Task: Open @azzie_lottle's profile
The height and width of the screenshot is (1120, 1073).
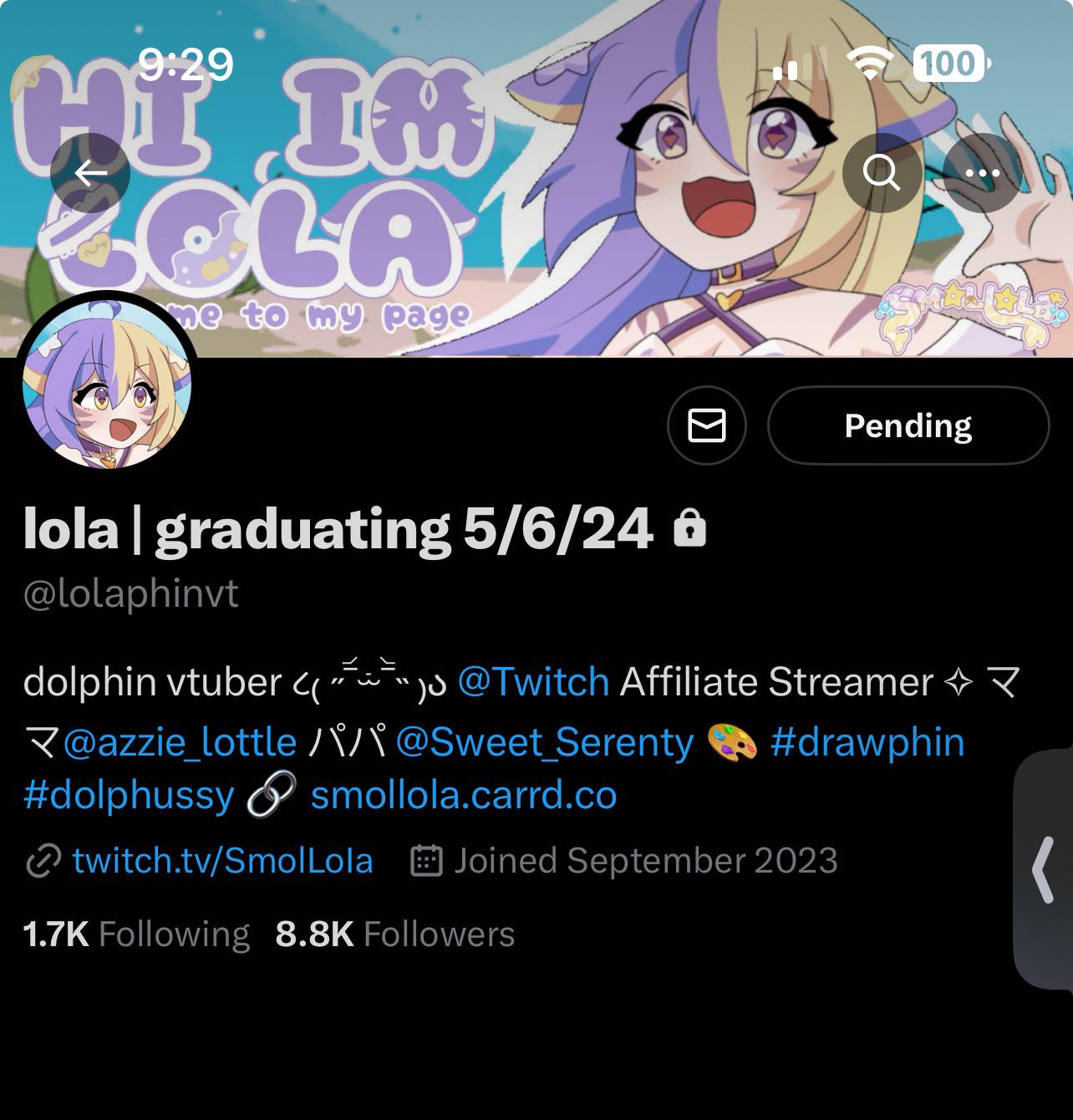Action: click(x=180, y=742)
